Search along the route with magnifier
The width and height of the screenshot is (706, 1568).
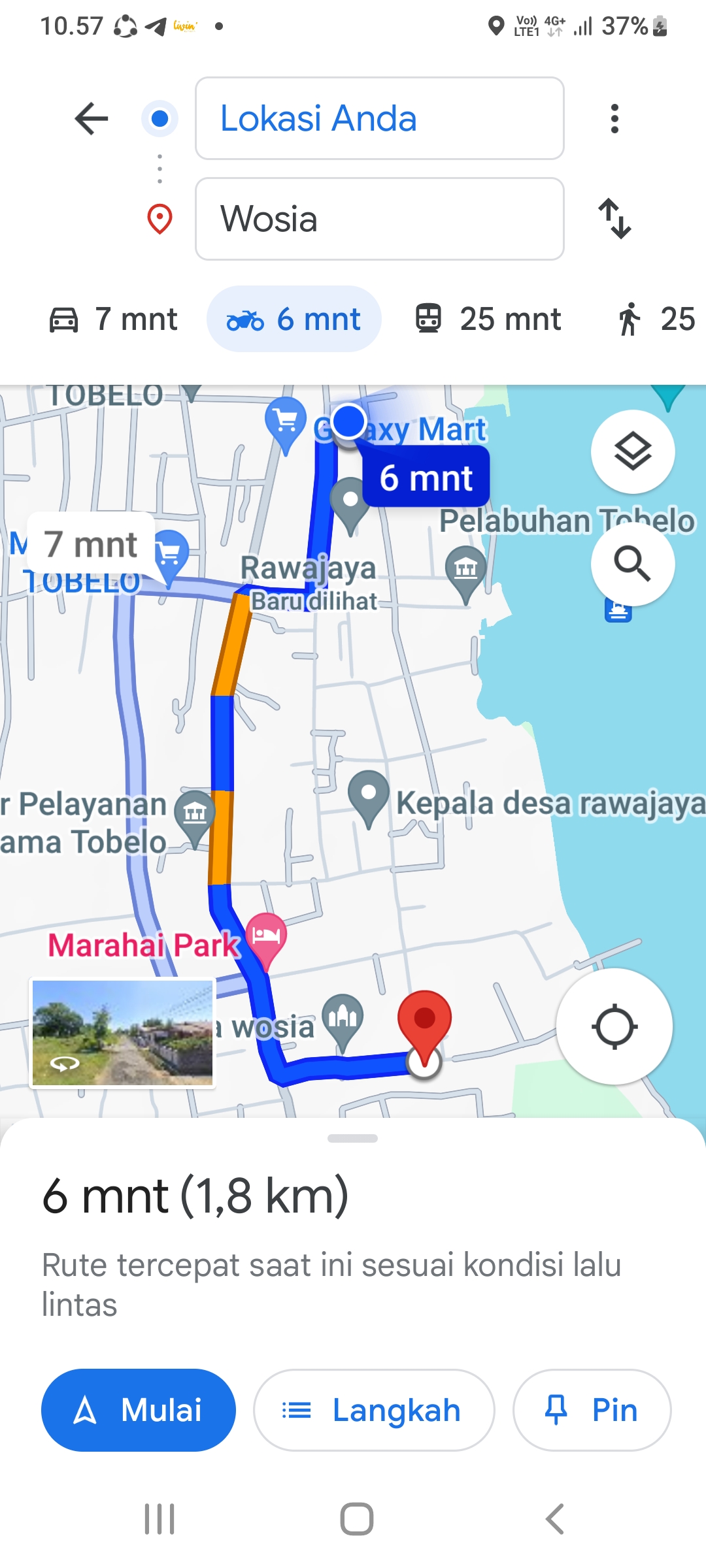(633, 563)
